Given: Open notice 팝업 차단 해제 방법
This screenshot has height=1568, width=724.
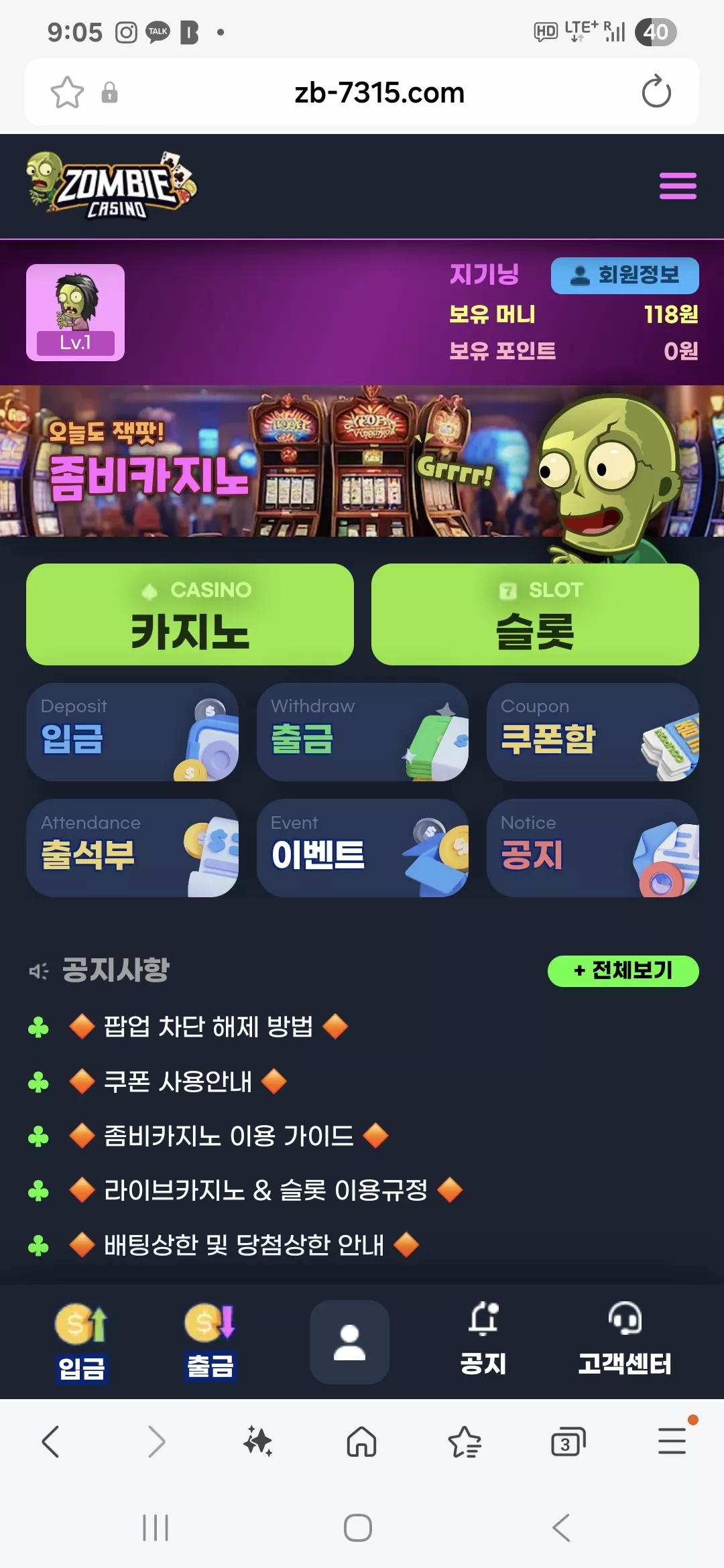Looking at the screenshot, I should tap(208, 1027).
